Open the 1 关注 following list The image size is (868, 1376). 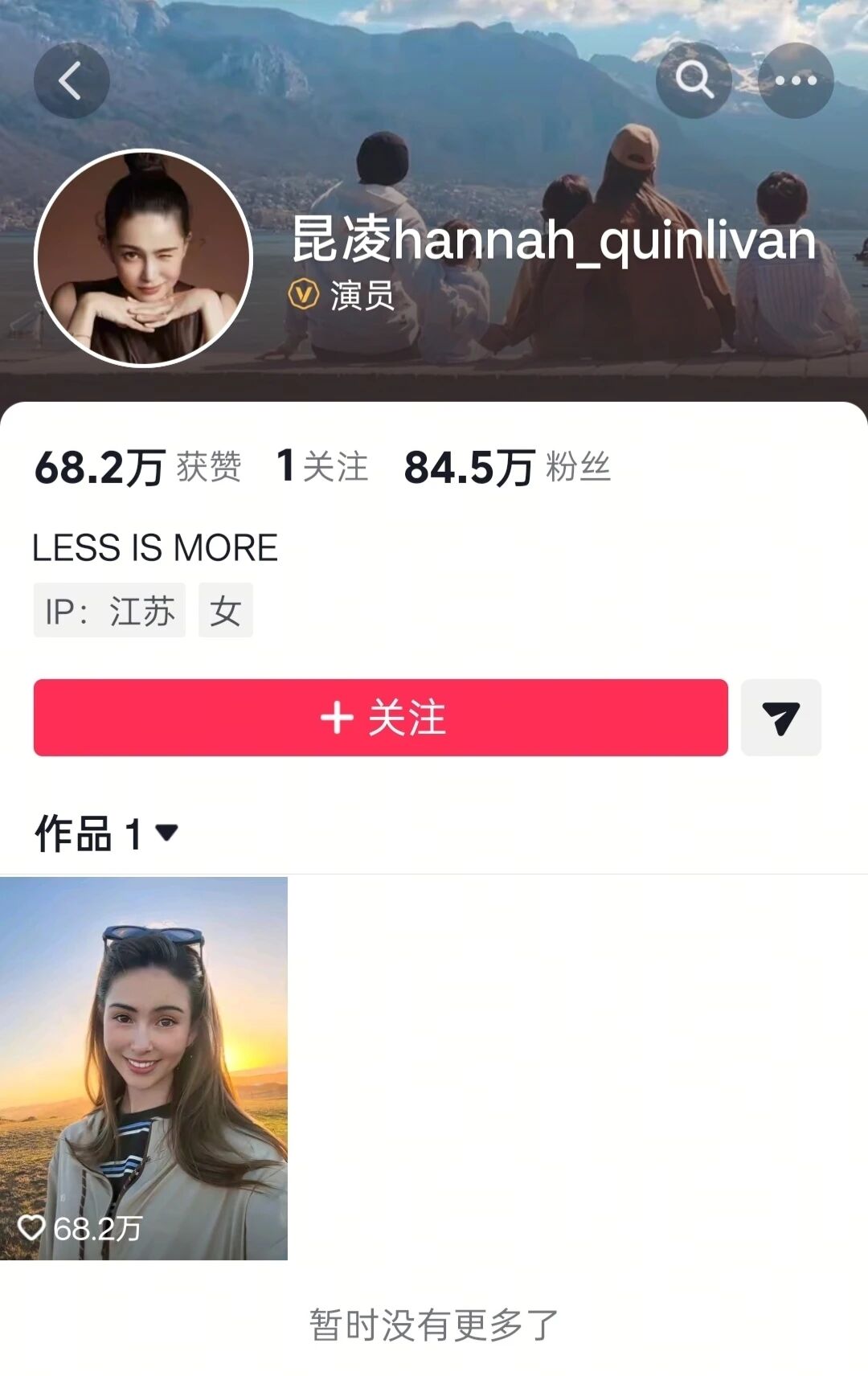[321, 467]
